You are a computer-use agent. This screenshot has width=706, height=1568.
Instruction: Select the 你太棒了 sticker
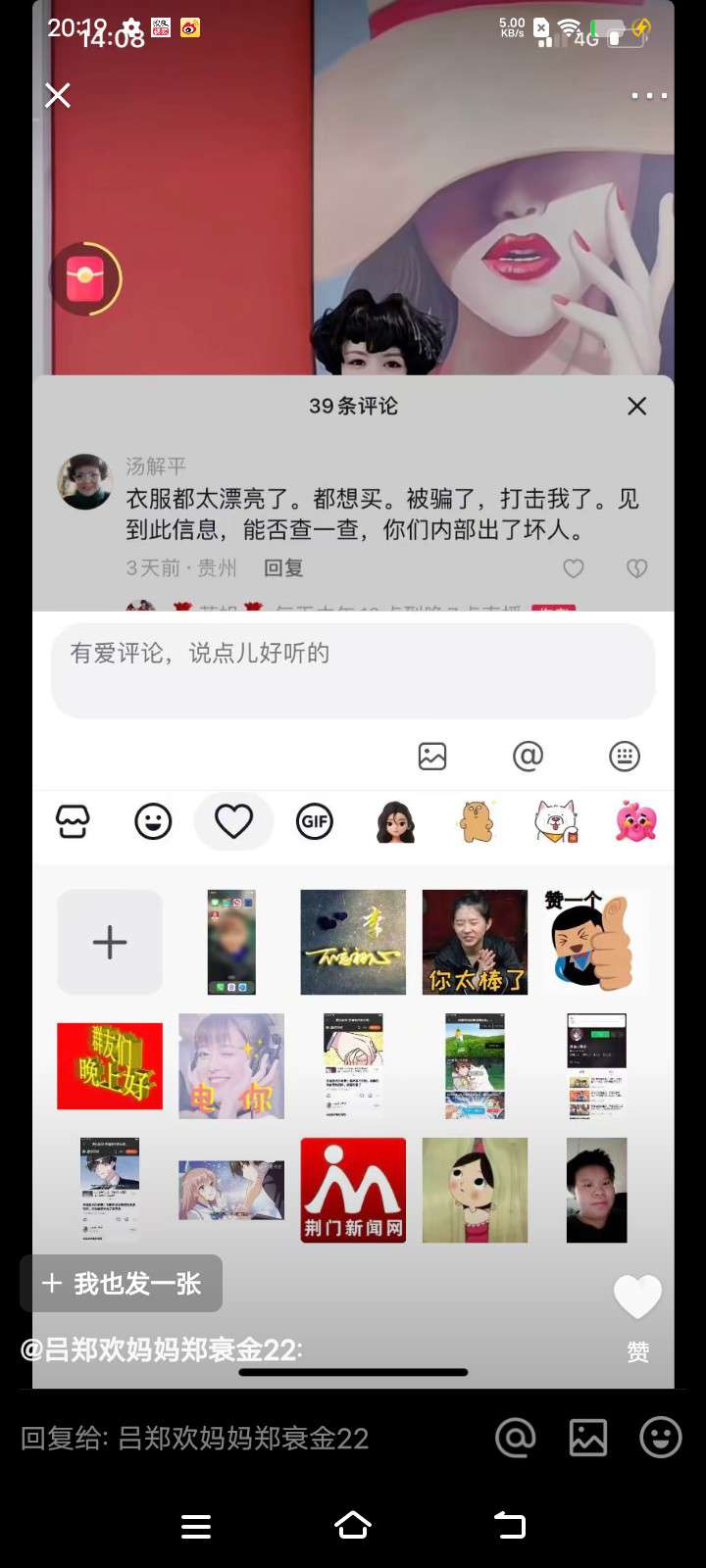coord(475,942)
